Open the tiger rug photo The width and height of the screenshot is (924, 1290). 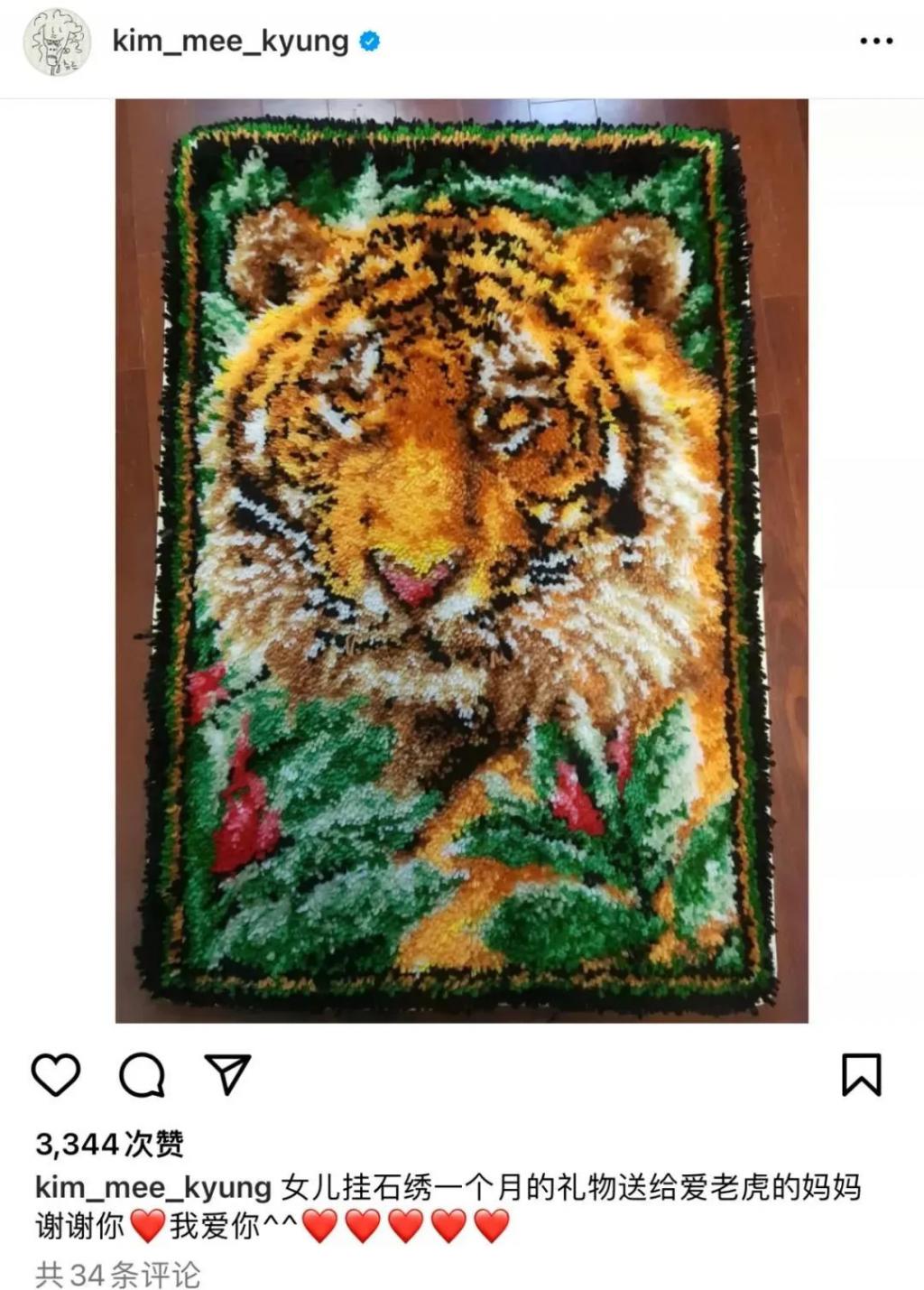pos(462,560)
